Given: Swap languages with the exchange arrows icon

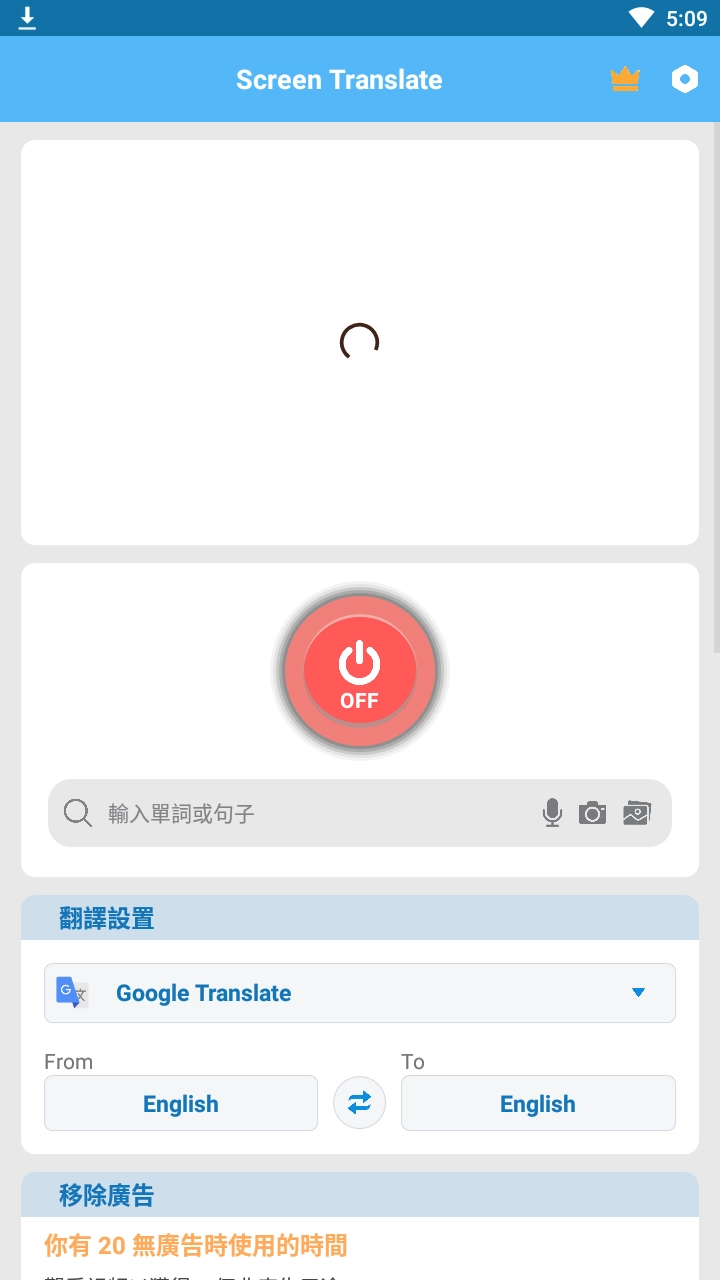Looking at the screenshot, I should (x=359, y=1103).
